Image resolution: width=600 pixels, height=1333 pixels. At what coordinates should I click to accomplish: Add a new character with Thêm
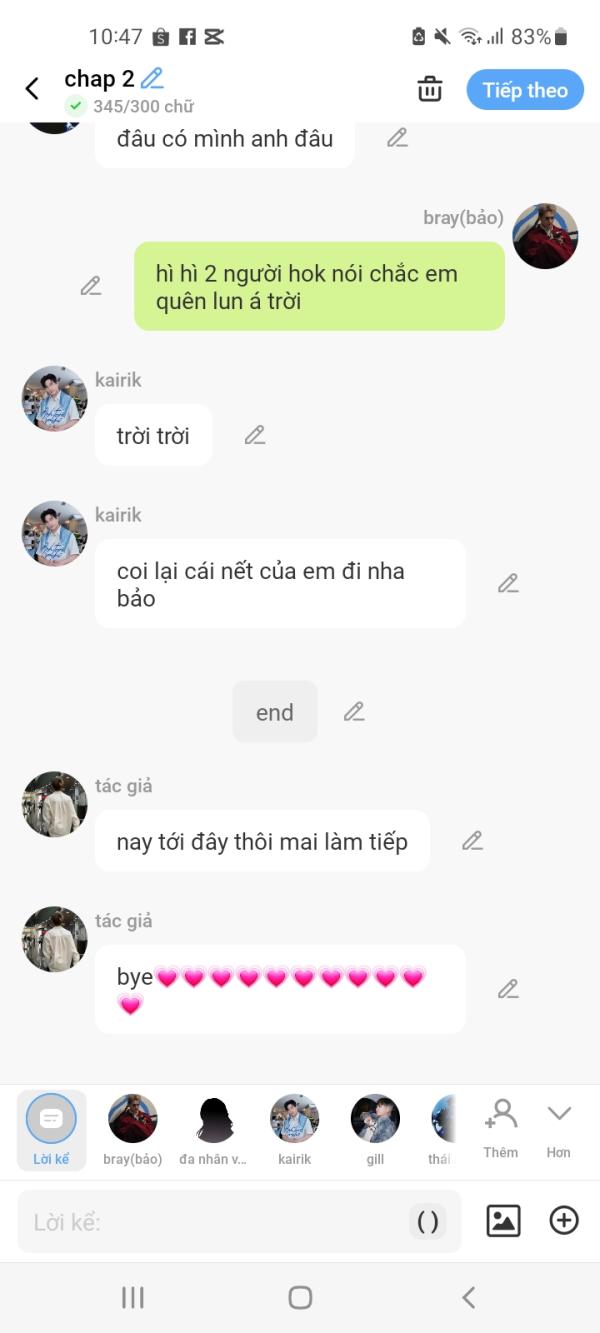[500, 1129]
